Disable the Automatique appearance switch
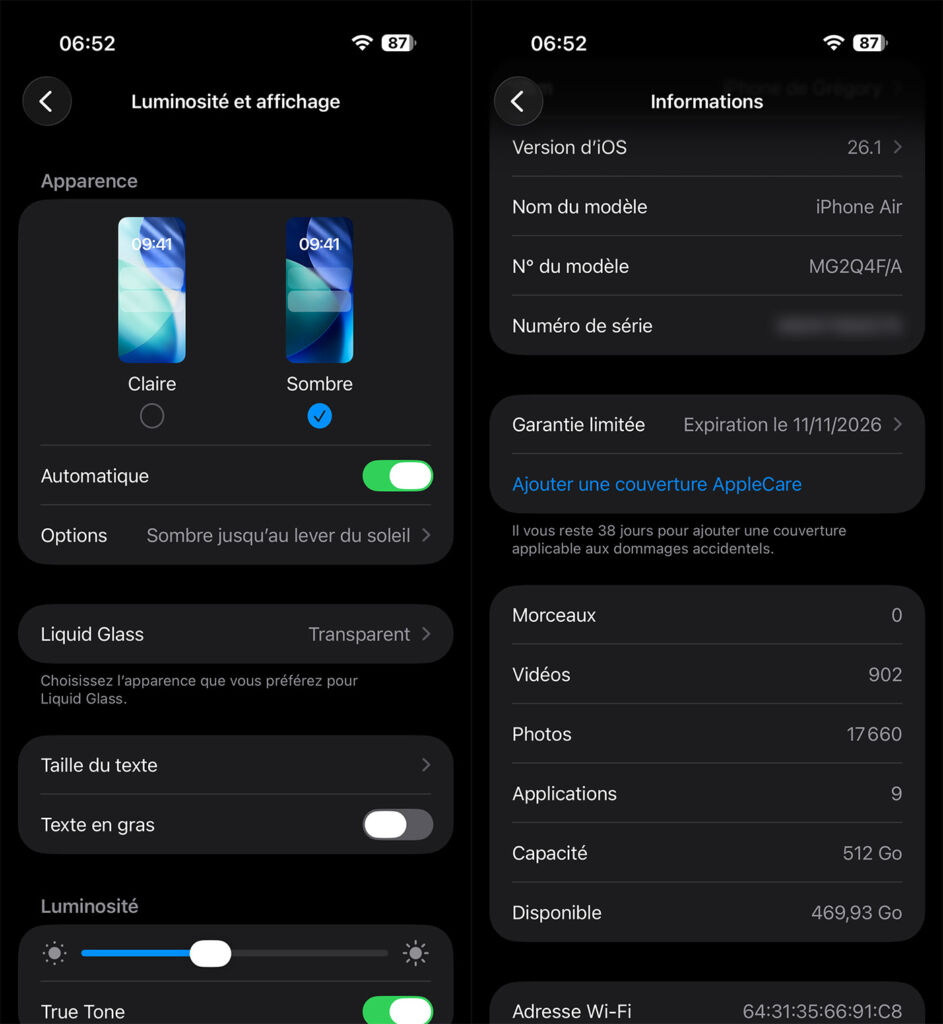Screen dimensions: 943x1024 [x=397, y=476]
